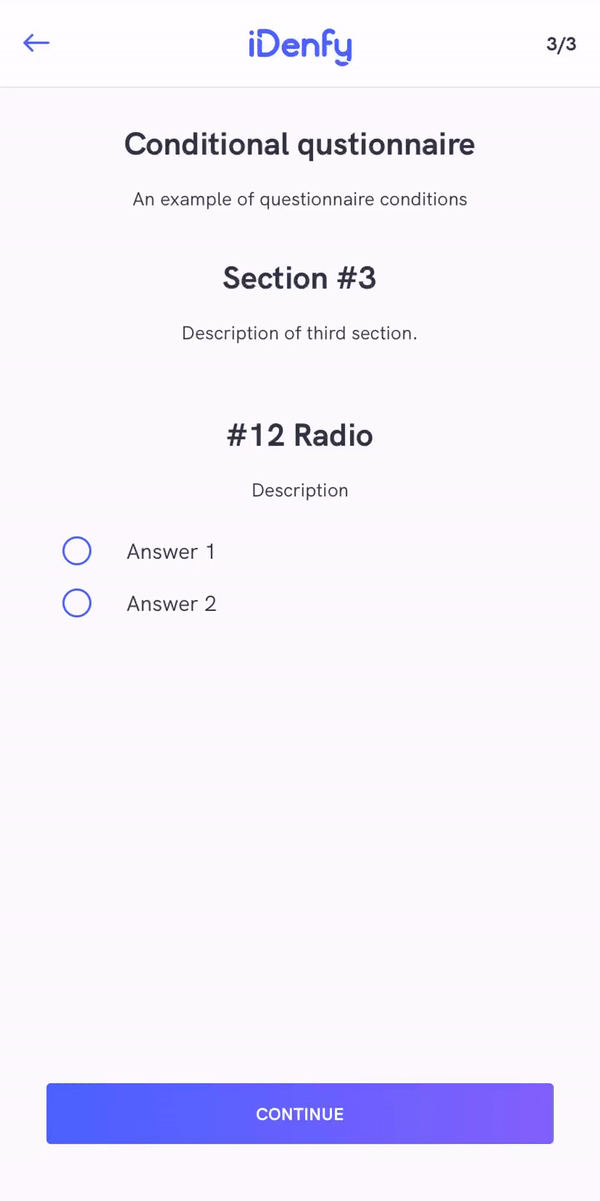Go back using the arrow icon
Image resolution: width=600 pixels, height=1201 pixels.
pyautogui.click(x=36, y=43)
